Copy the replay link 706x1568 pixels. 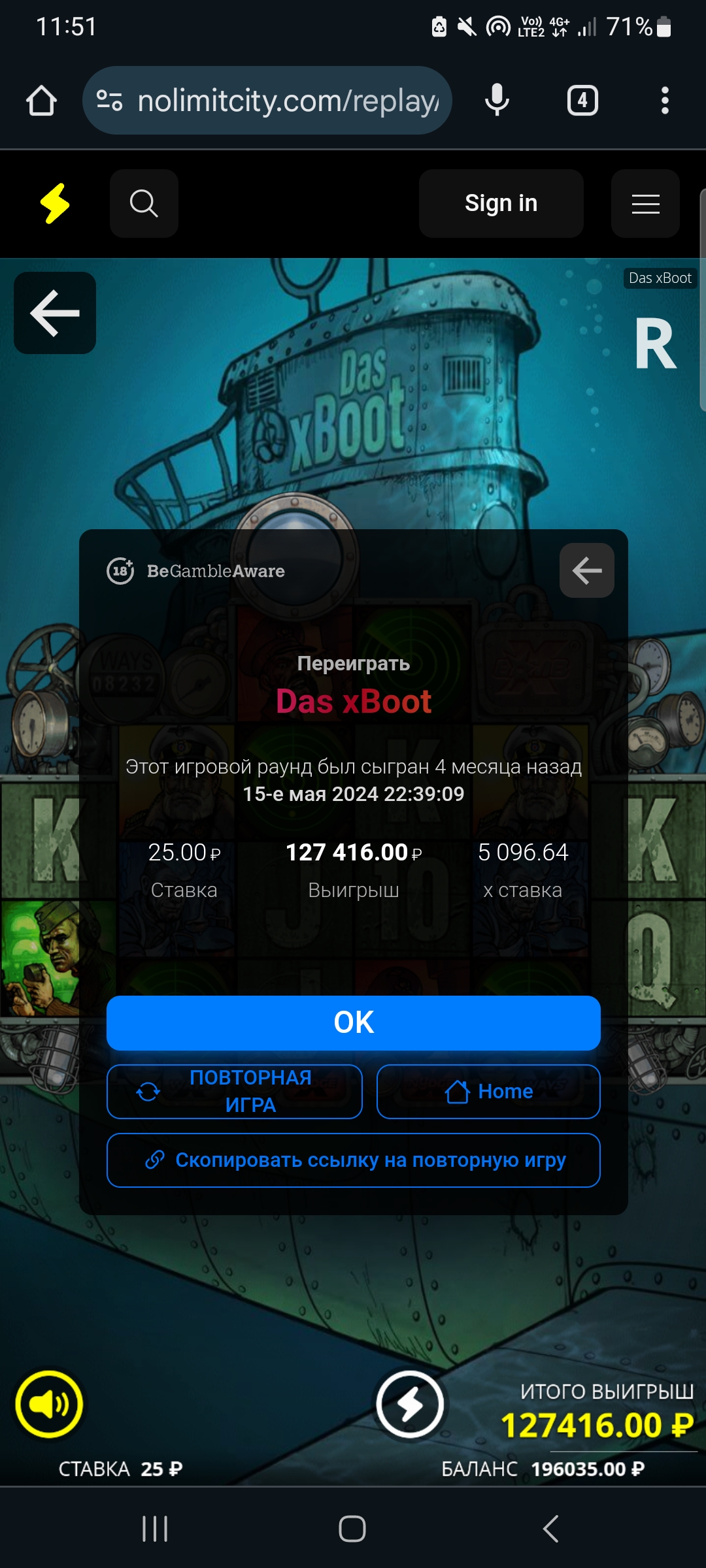coord(353,1160)
